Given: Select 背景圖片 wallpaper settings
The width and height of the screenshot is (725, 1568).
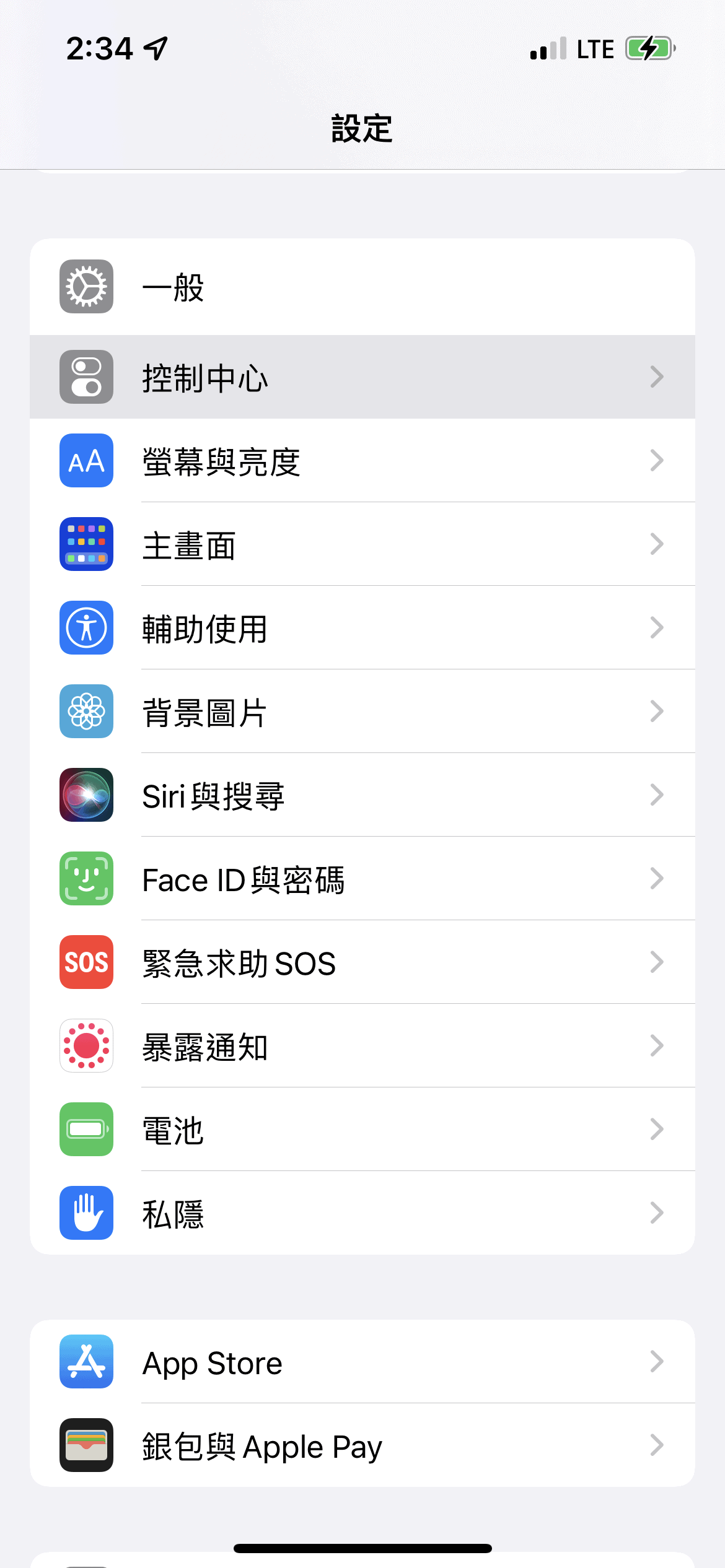Looking at the screenshot, I should click(x=362, y=712).
